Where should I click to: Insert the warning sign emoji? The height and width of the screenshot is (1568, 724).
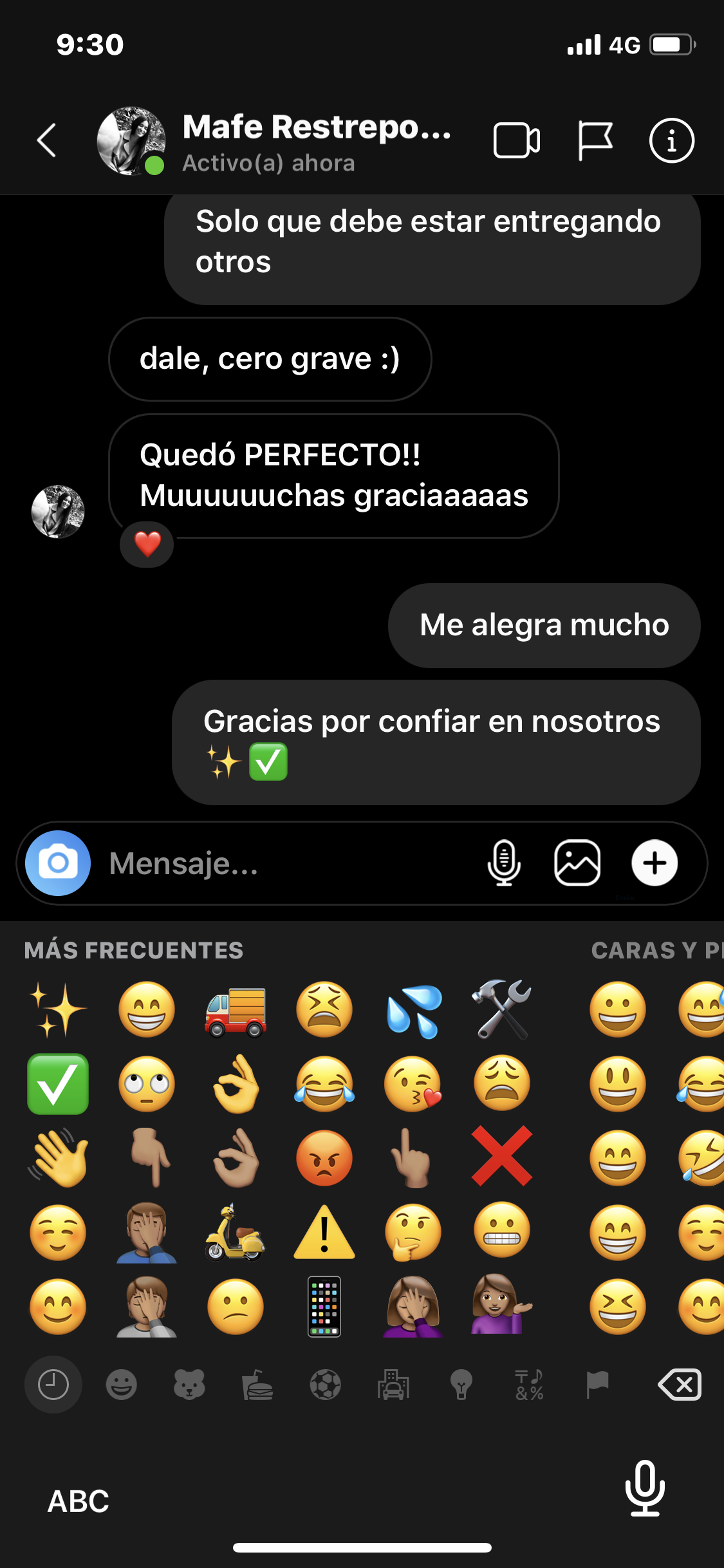[x=324, y=1232]
